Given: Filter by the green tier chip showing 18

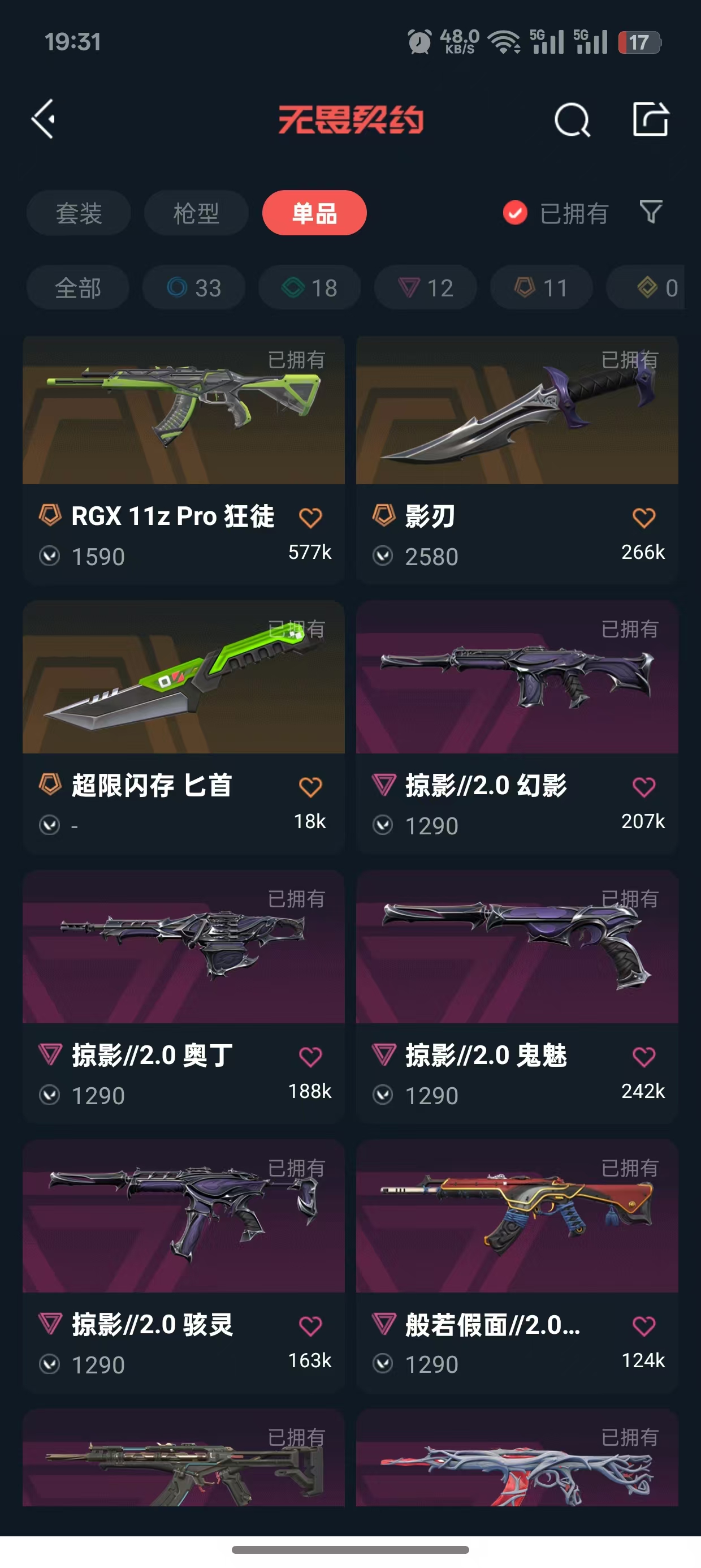Looking at the screenshot, I should click(x=310, y=287).
